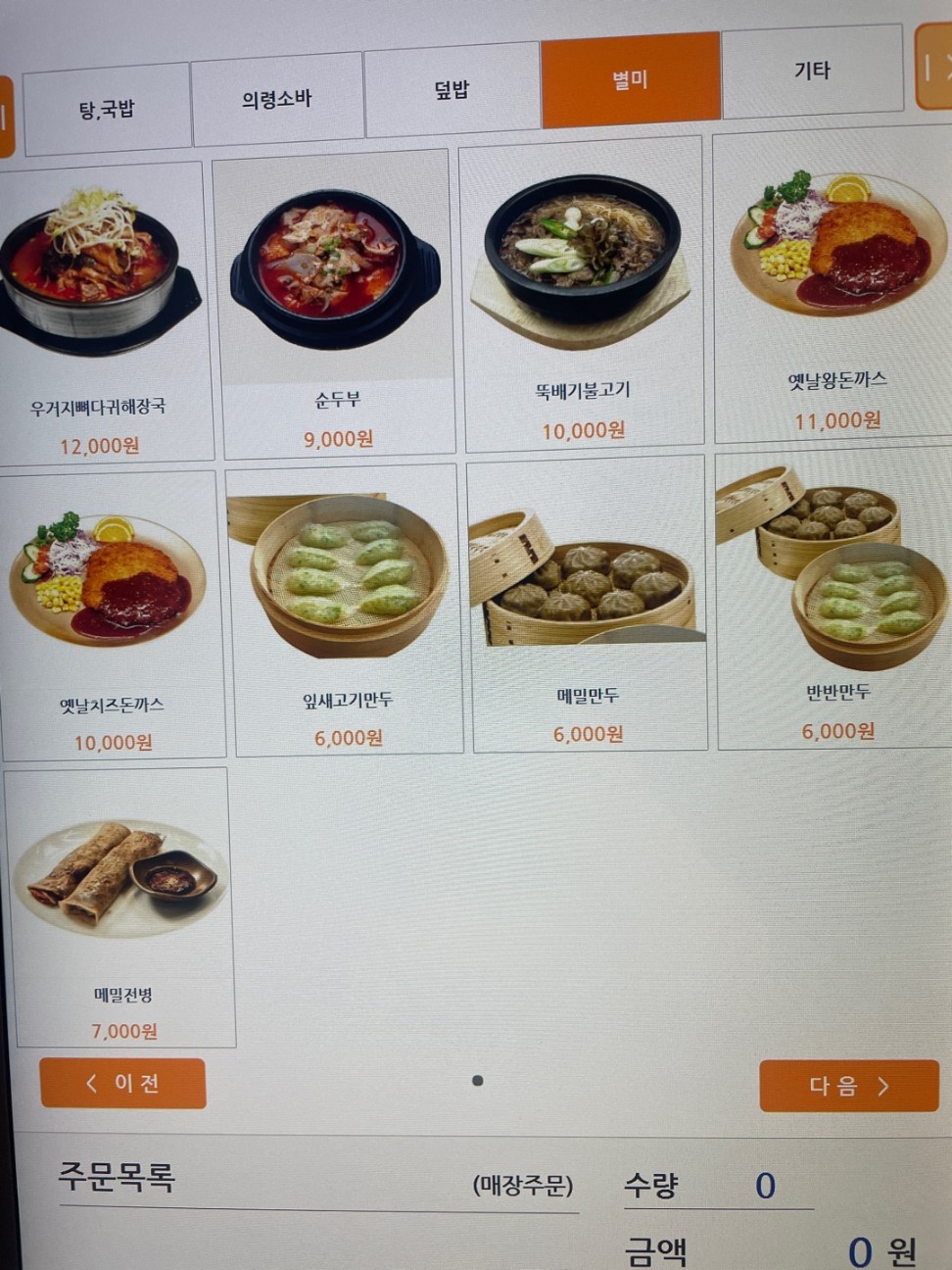Select the 별미 tab
Image resolution: width=952 pixels, height=1270 pixels.
coord(630,80)
